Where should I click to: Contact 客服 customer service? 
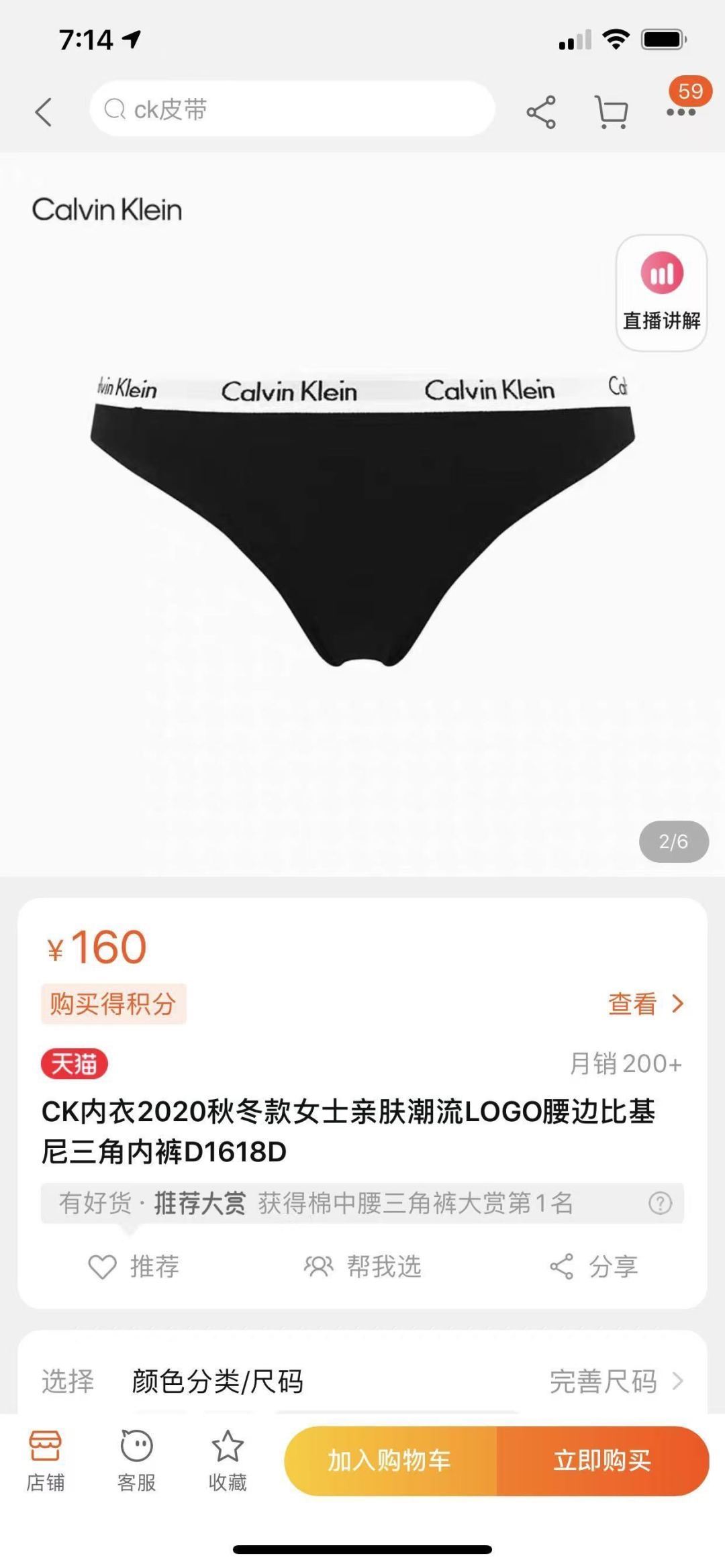[136, 1460]
